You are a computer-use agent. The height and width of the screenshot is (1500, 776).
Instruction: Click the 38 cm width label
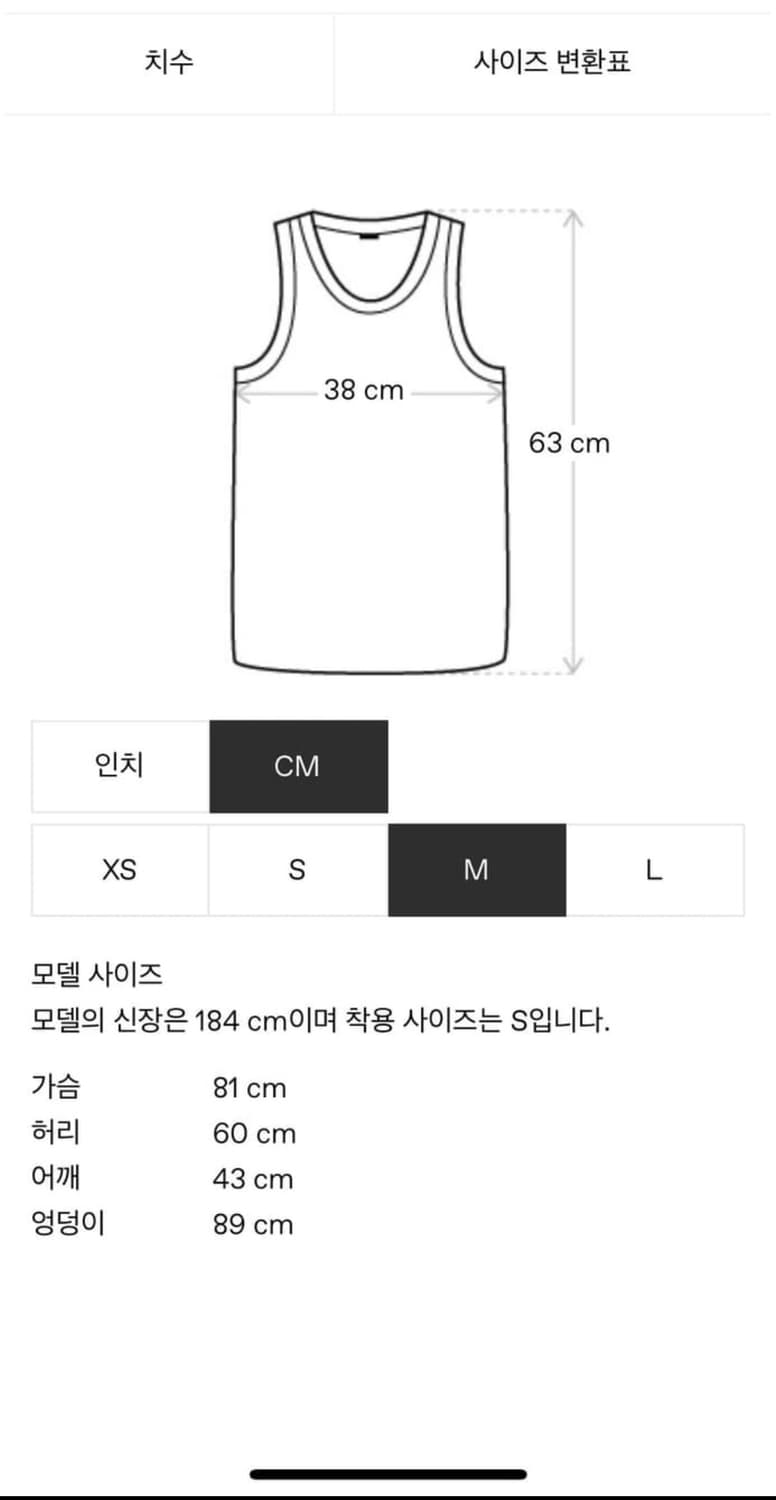363,390
